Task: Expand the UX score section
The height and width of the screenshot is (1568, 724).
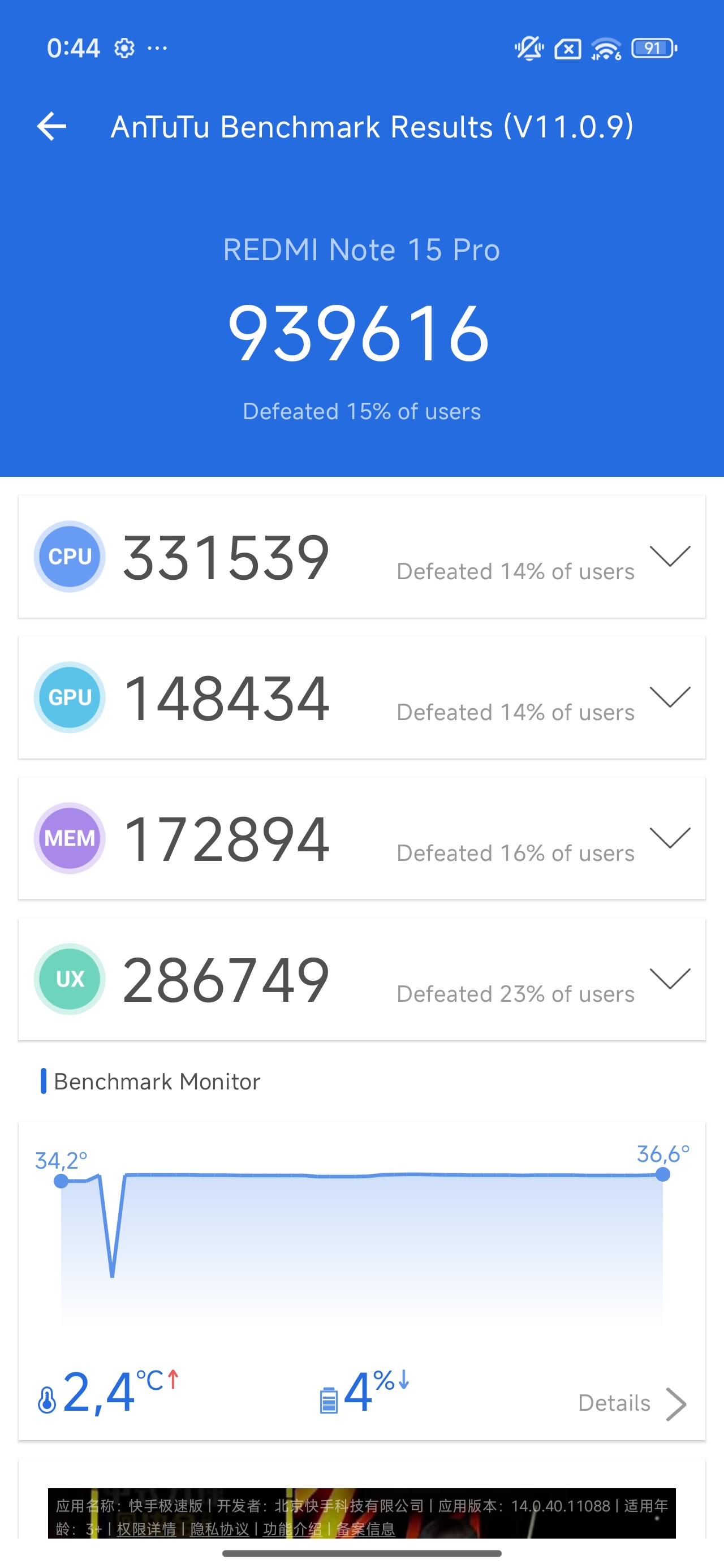Action: pyautogui.click(x=670, y=979)
